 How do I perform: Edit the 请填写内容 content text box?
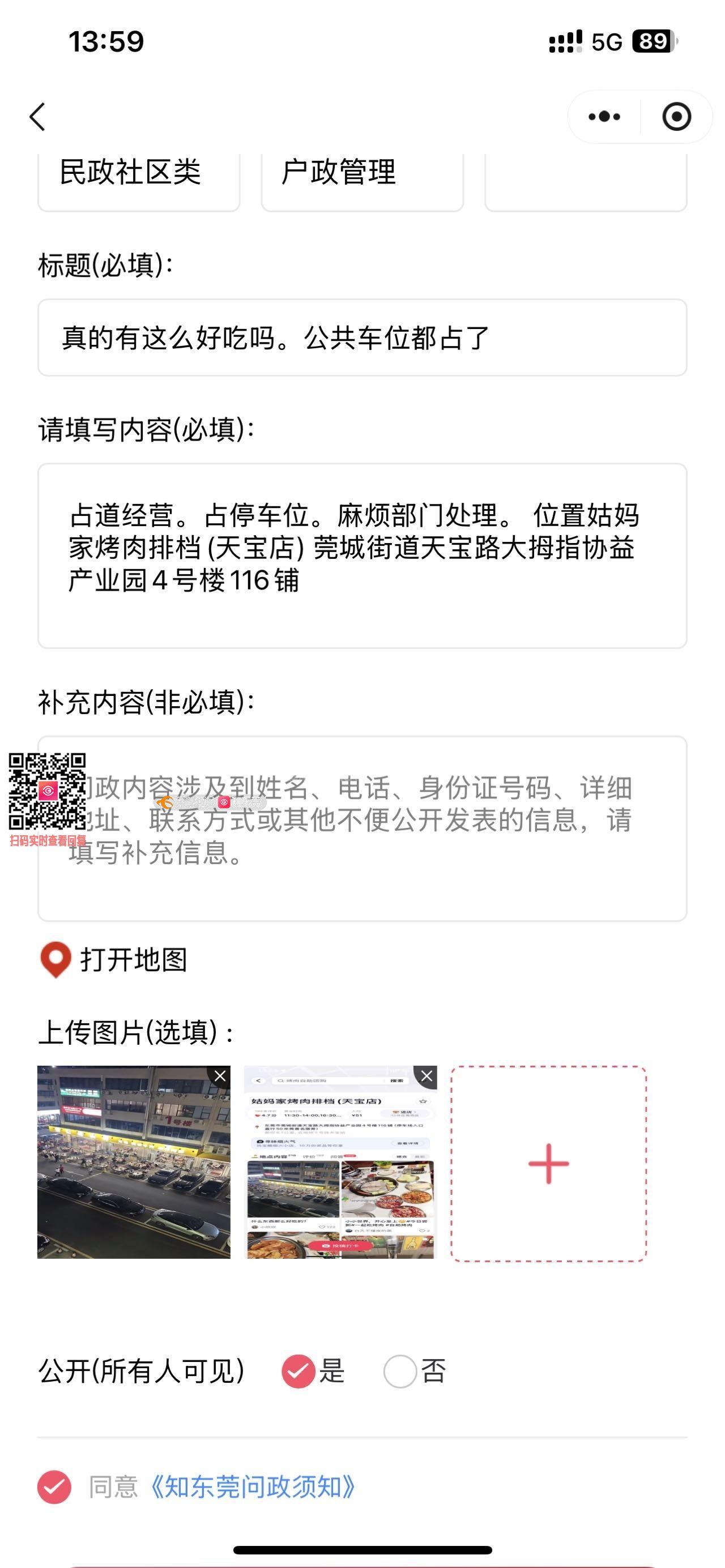pyautogui.click(x=361, y=555)
